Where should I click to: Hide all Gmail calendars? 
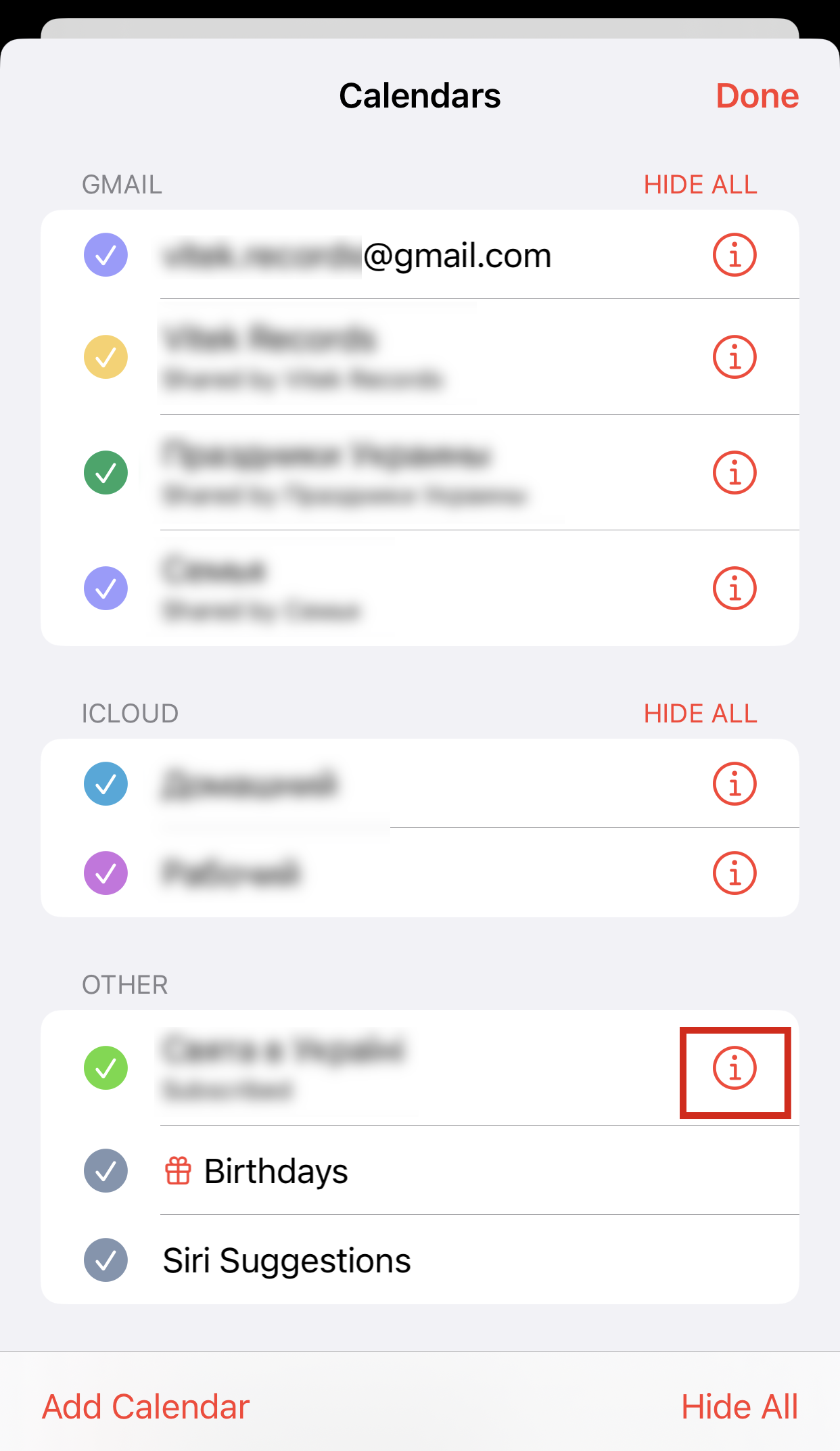click(700, 185)
